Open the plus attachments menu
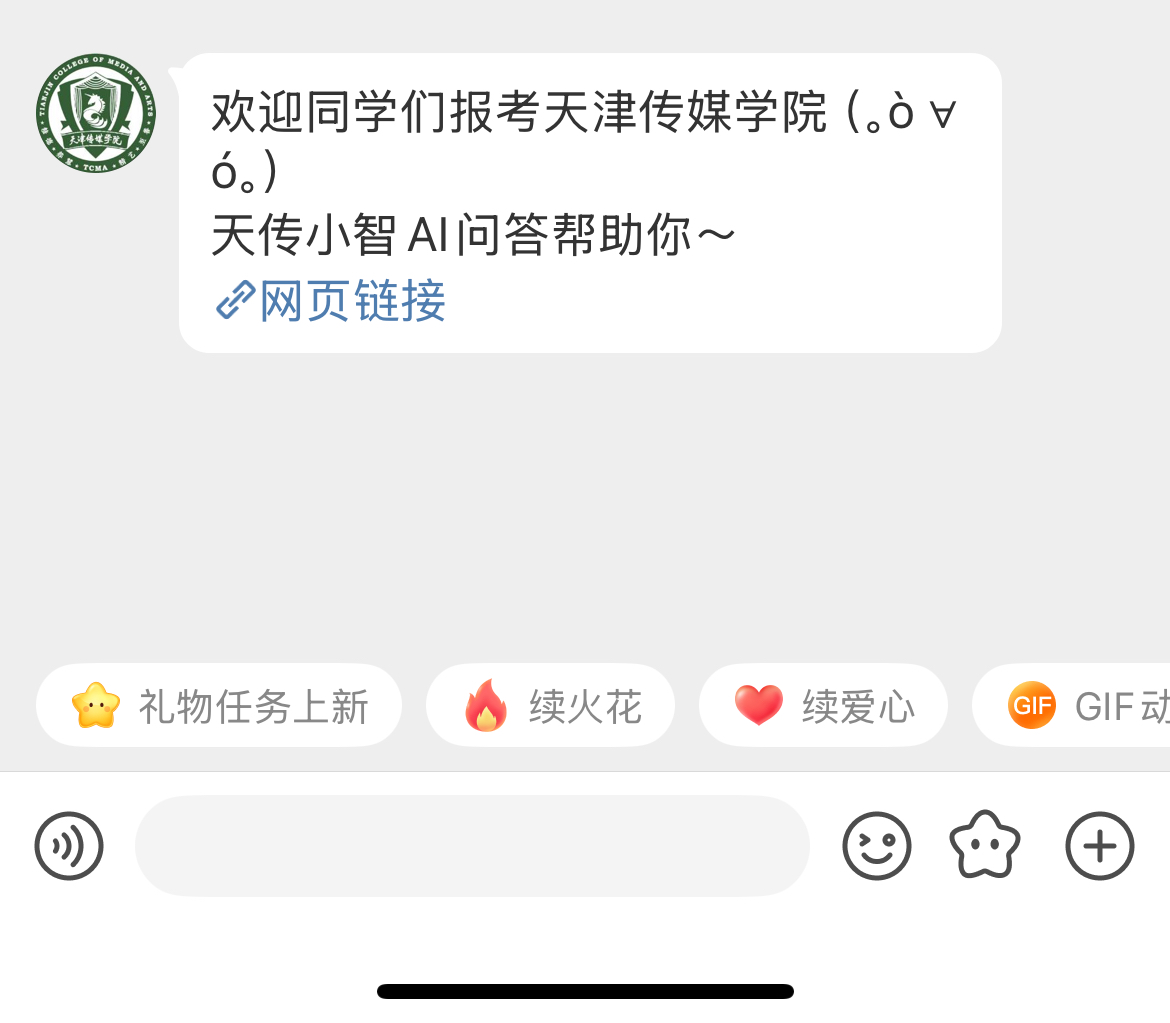 tap(1100, 846)
